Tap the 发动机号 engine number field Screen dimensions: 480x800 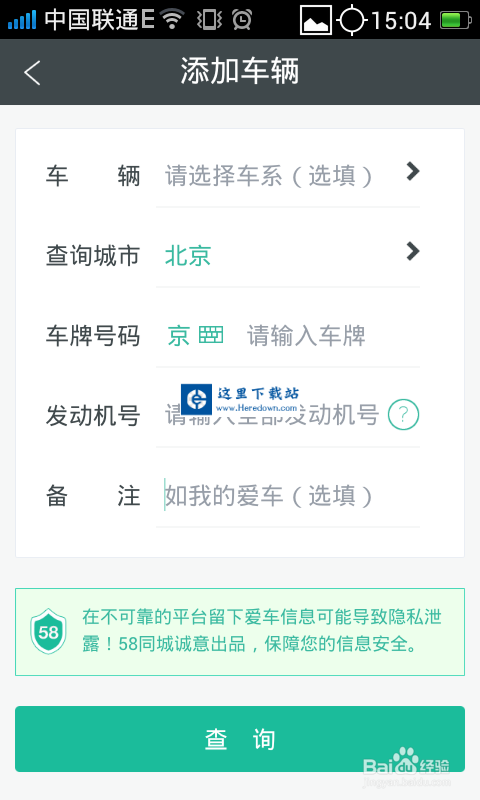pyautogui.click(x=271, y=415)
